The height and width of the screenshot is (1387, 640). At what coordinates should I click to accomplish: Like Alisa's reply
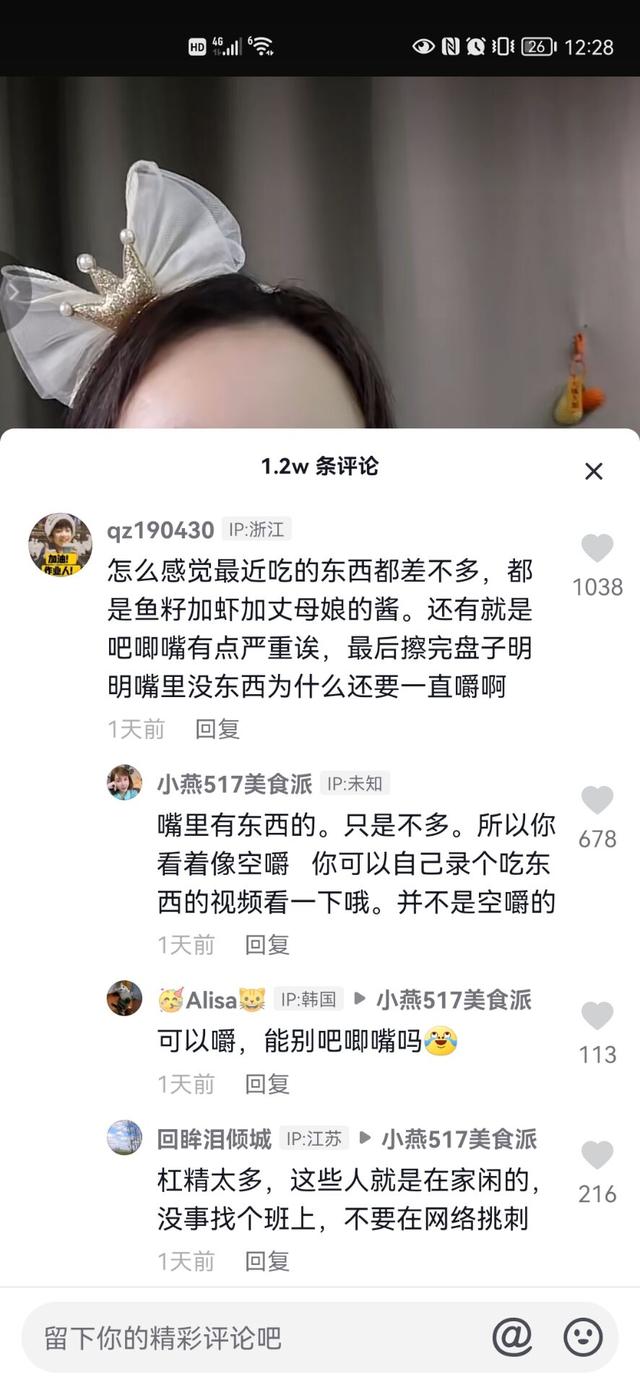[597, 1016]
